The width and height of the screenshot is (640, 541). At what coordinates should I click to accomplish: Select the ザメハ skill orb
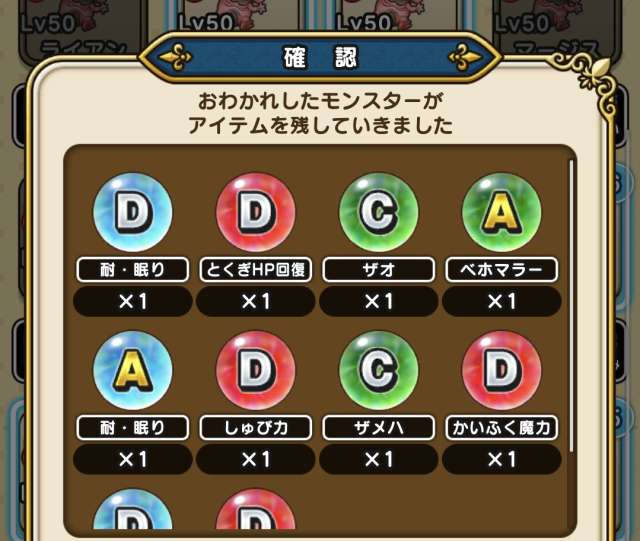(378, 369)
